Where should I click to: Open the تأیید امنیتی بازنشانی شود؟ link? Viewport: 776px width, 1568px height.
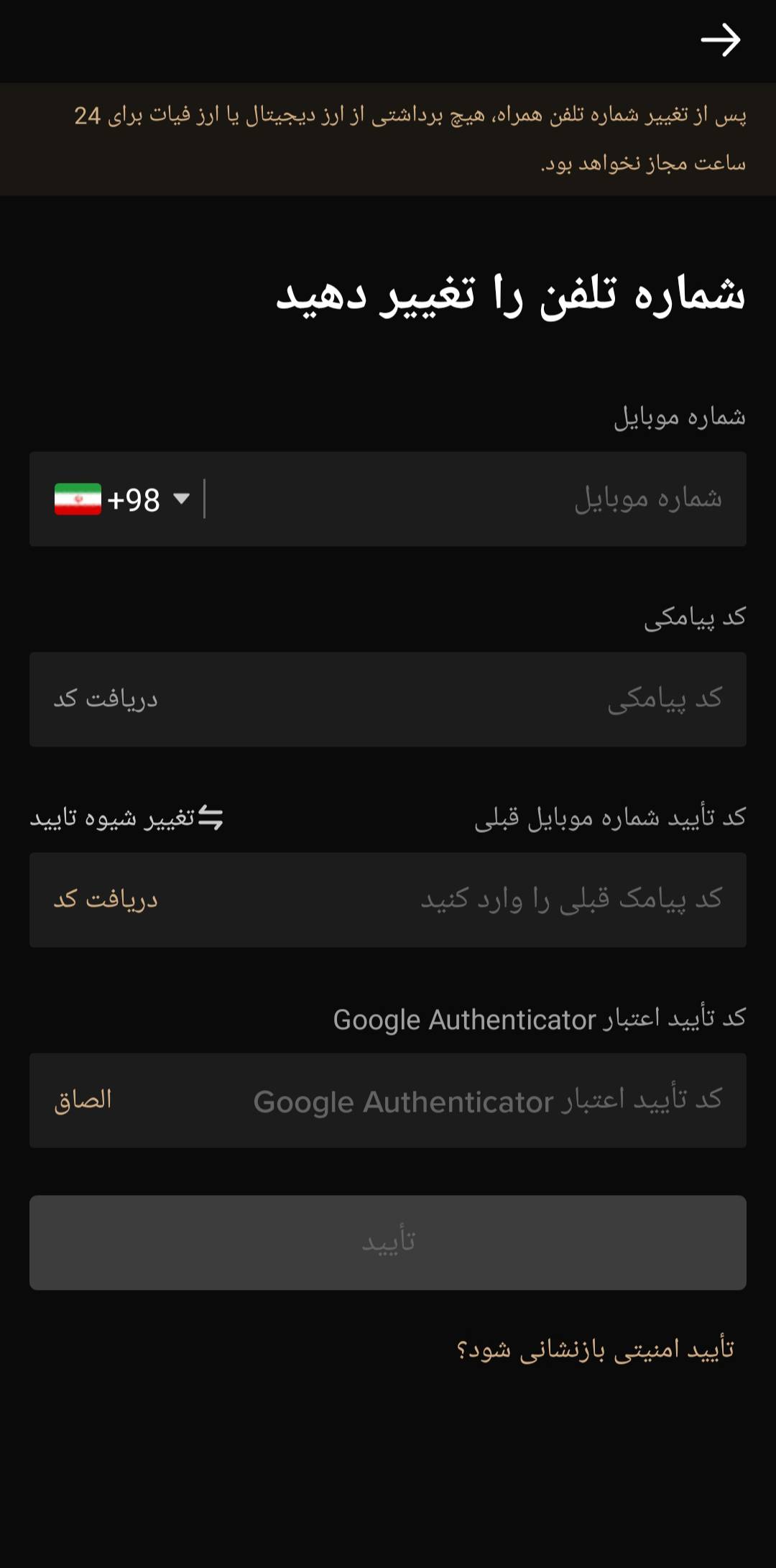coord(595,1350)
